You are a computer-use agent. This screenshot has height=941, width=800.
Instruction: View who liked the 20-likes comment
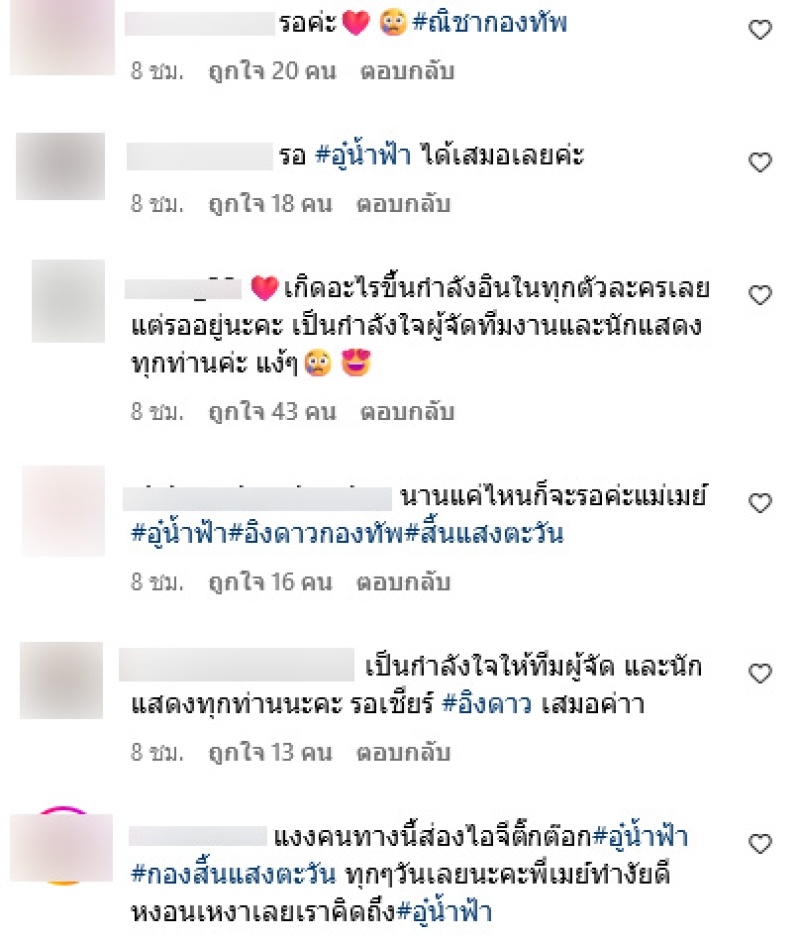272,71
